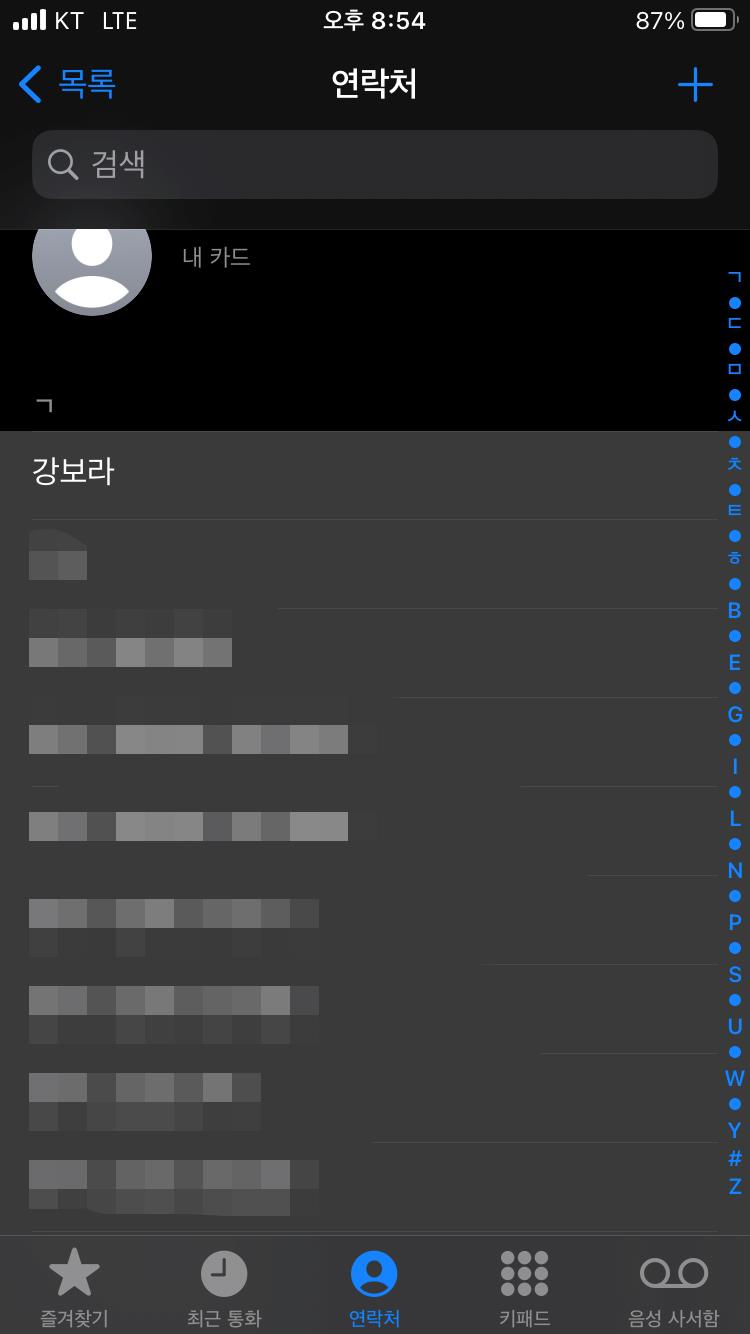Switch to the 최근 통화 tab
This screenshot has width=750, height=1334.
point(224,1288)
